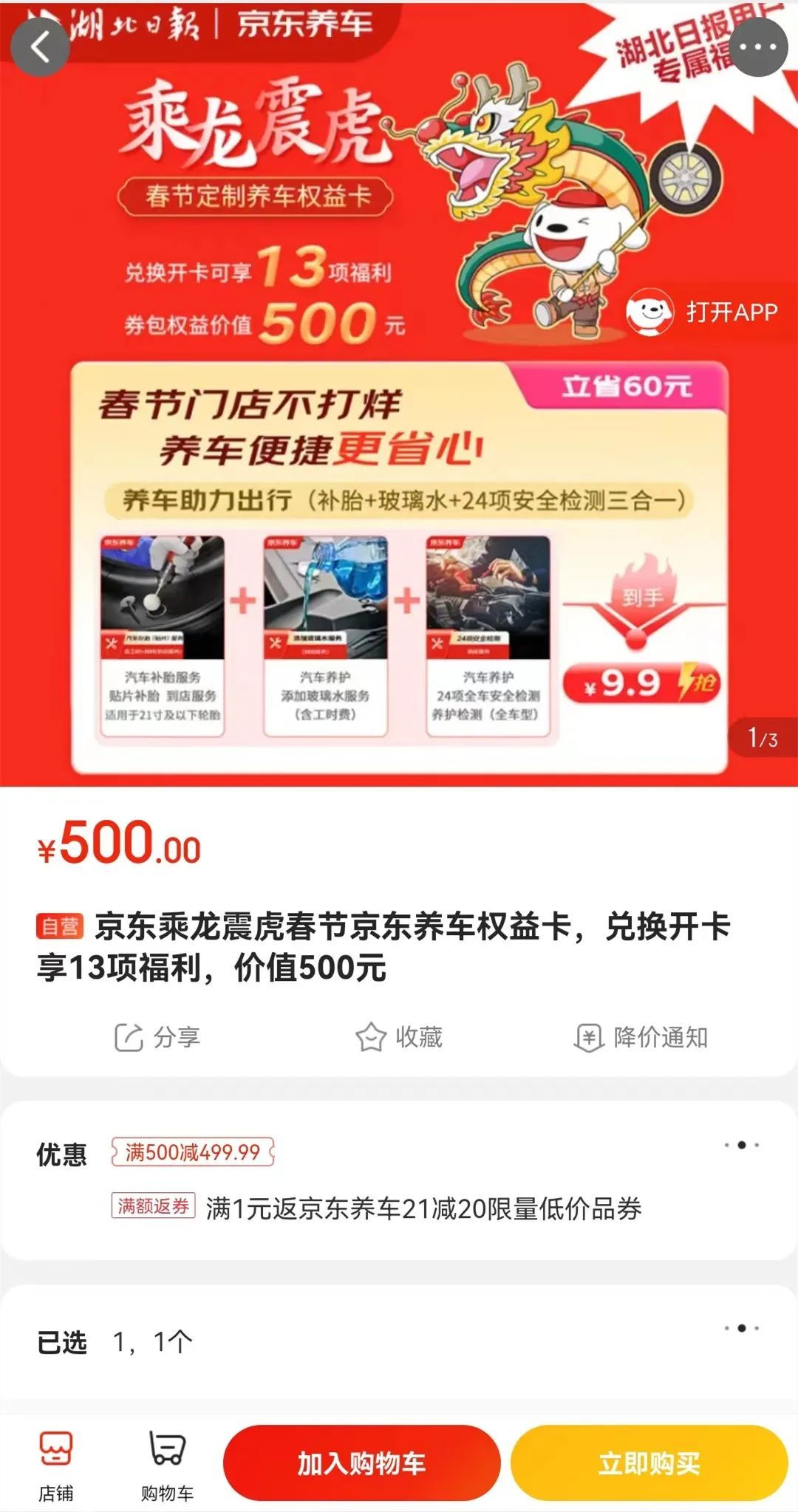The height and width of the screenshot is (1512, 798).
Task: Buy now with 立即购买
Action: tap(649, 1463)
